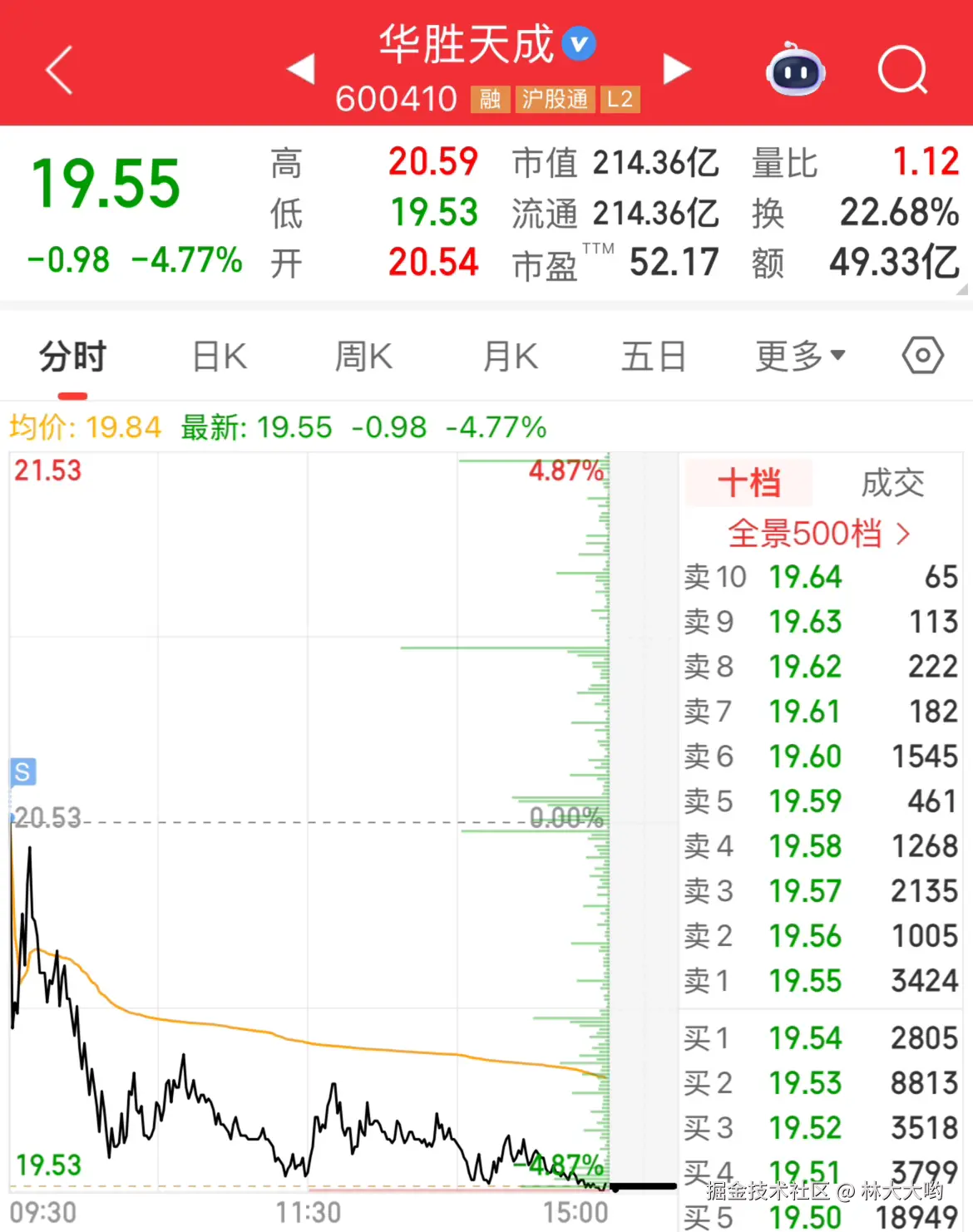Select the 月K monthly chart tab
Viewport: 973px width, 1232px height.
[509, 356]
